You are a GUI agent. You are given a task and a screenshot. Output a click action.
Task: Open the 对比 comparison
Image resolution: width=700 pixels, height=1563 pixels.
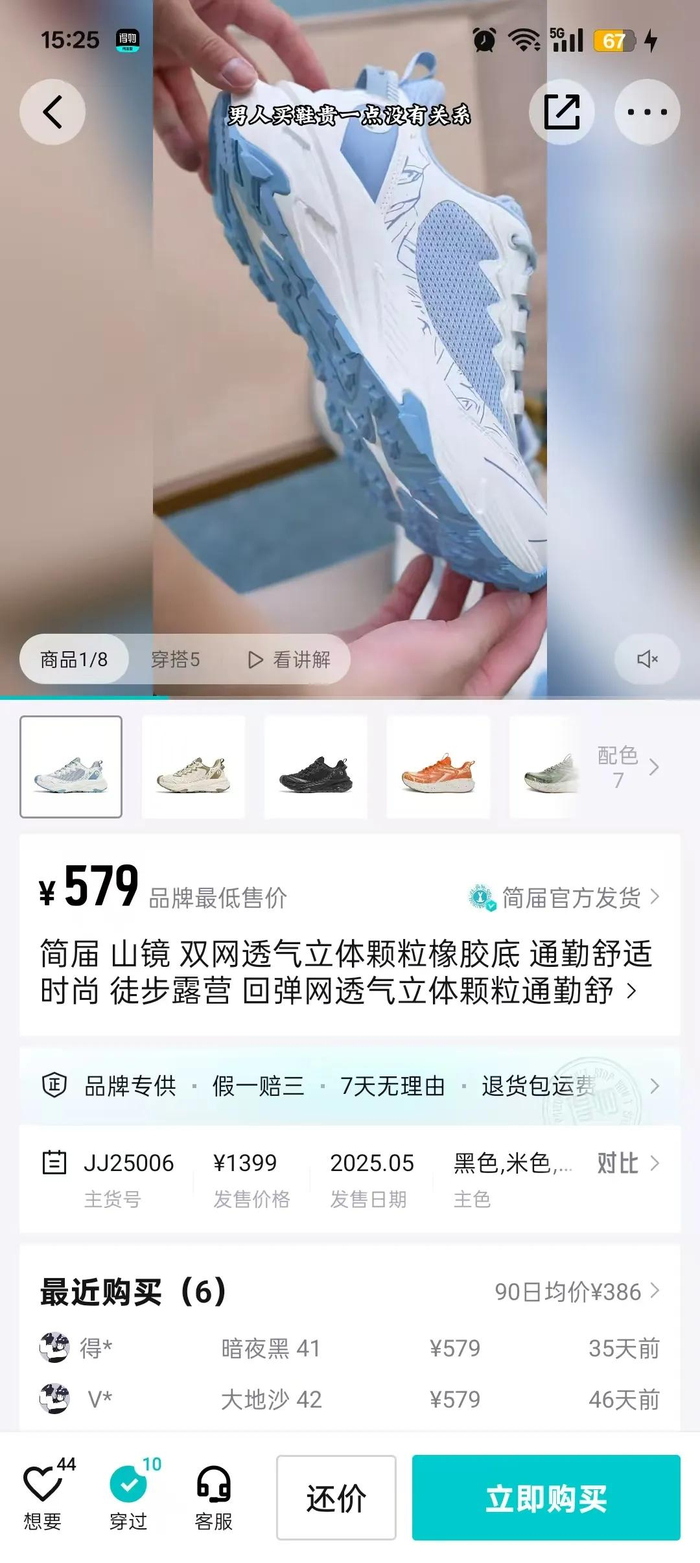click(628, 1163)
